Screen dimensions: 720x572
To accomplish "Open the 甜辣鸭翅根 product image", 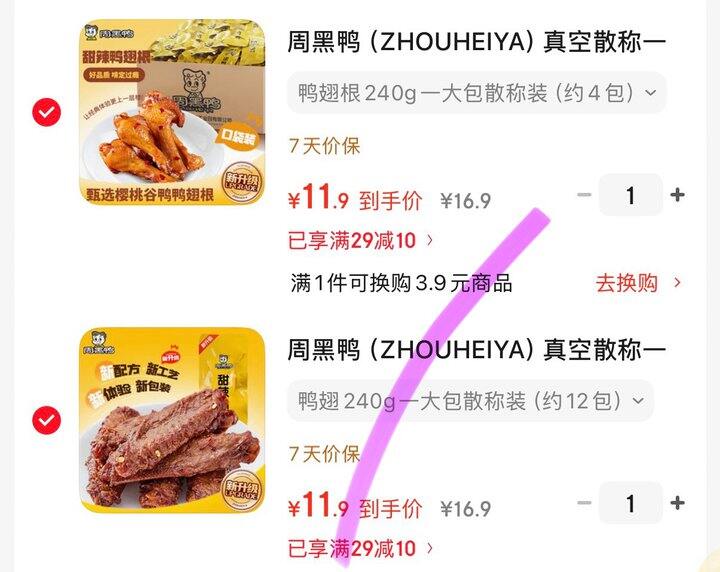I will 172,112.
